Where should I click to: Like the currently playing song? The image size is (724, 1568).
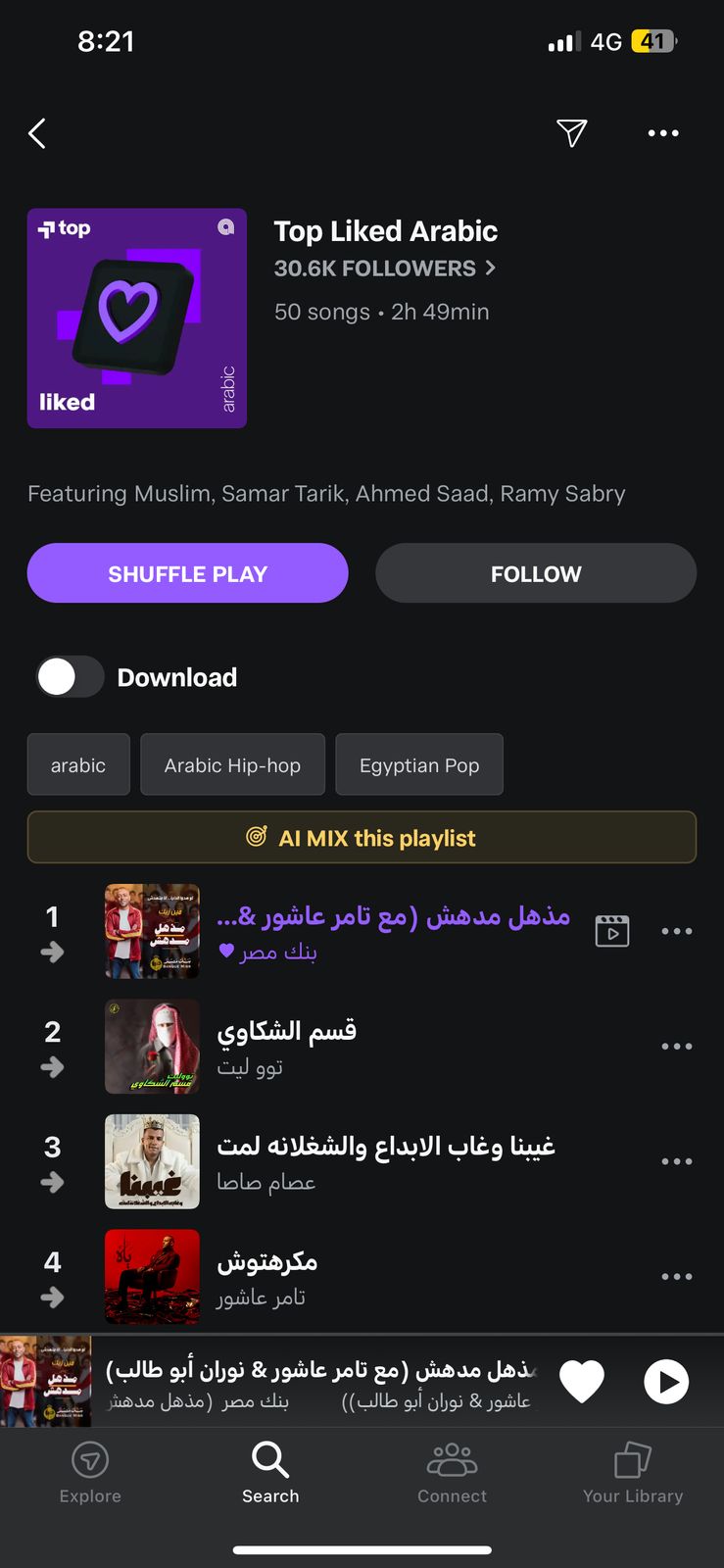click(582, 1382)
